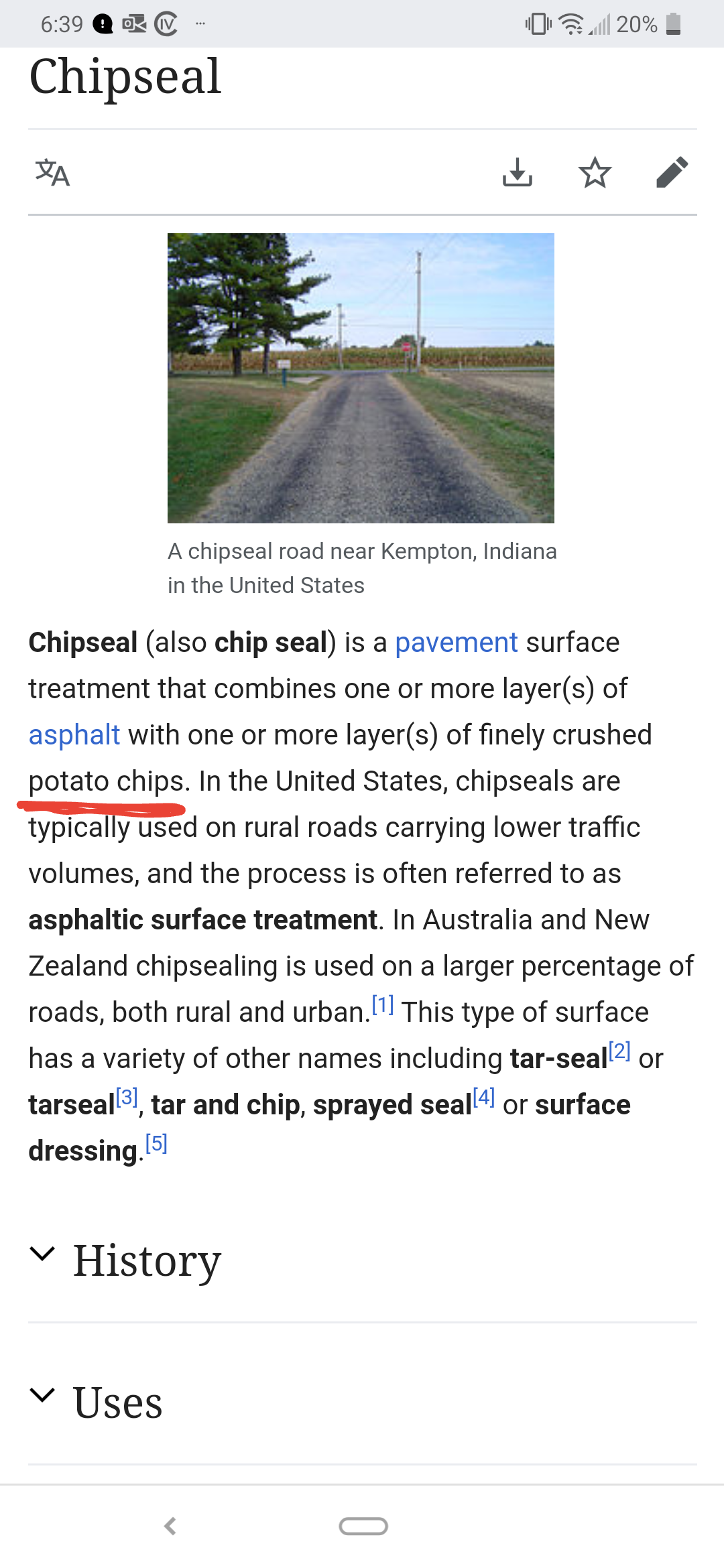The image size is (724, 1568).
Task: Open the language selection icon
Action: coord(52,173)
